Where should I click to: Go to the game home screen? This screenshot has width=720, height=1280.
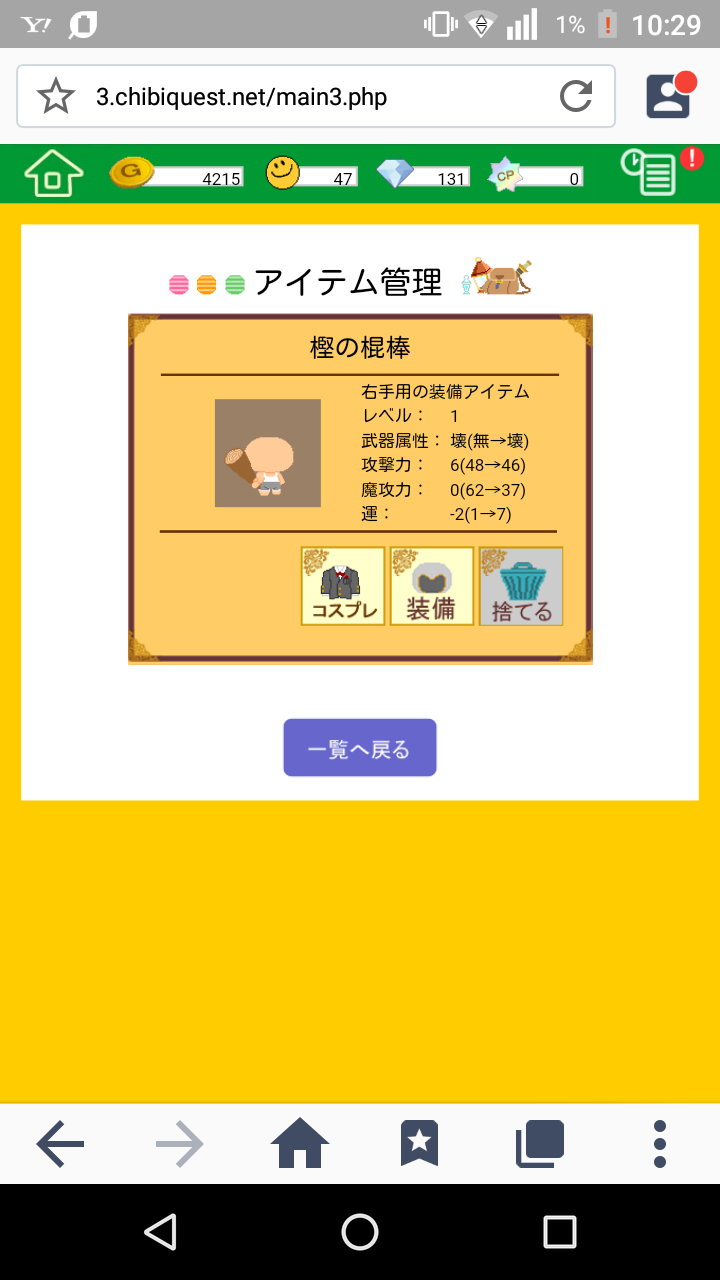54,174
